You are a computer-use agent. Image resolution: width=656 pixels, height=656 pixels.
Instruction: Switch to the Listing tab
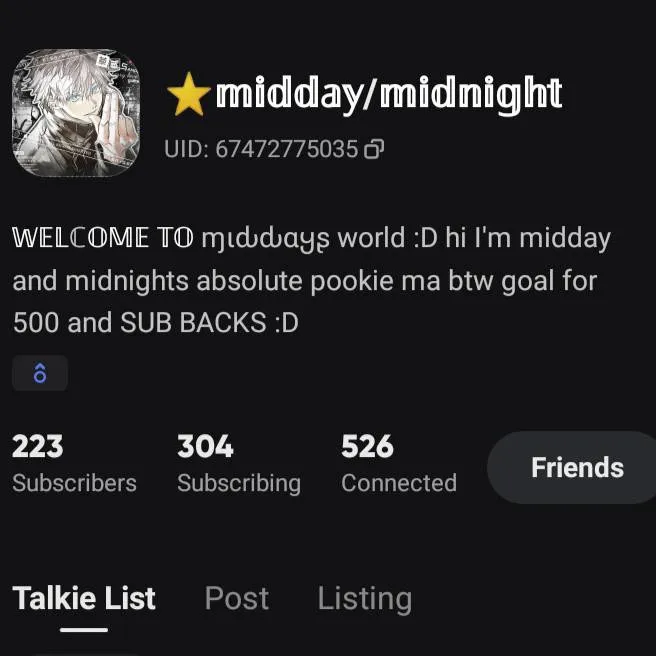pyautogui.click(x=364, y=598)
